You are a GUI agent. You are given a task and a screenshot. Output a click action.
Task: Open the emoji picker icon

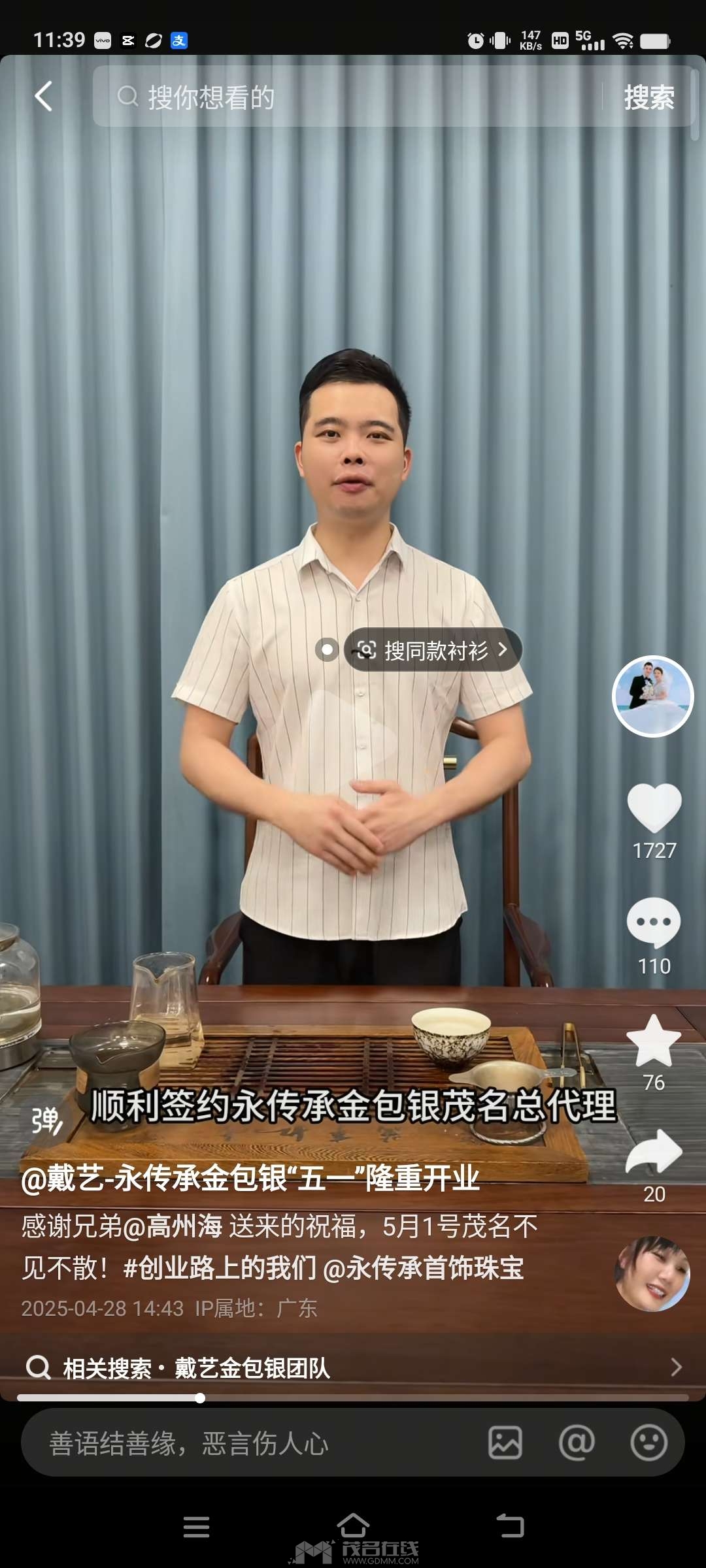coord(648,1443)
